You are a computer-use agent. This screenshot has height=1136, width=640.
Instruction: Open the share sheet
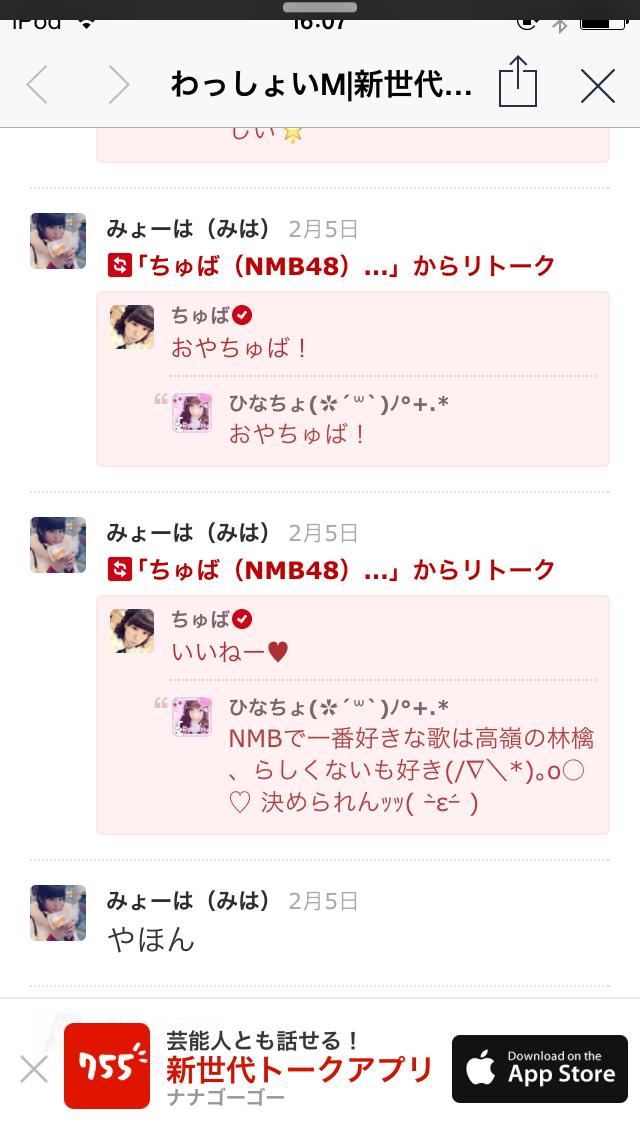tap(517, 83)
